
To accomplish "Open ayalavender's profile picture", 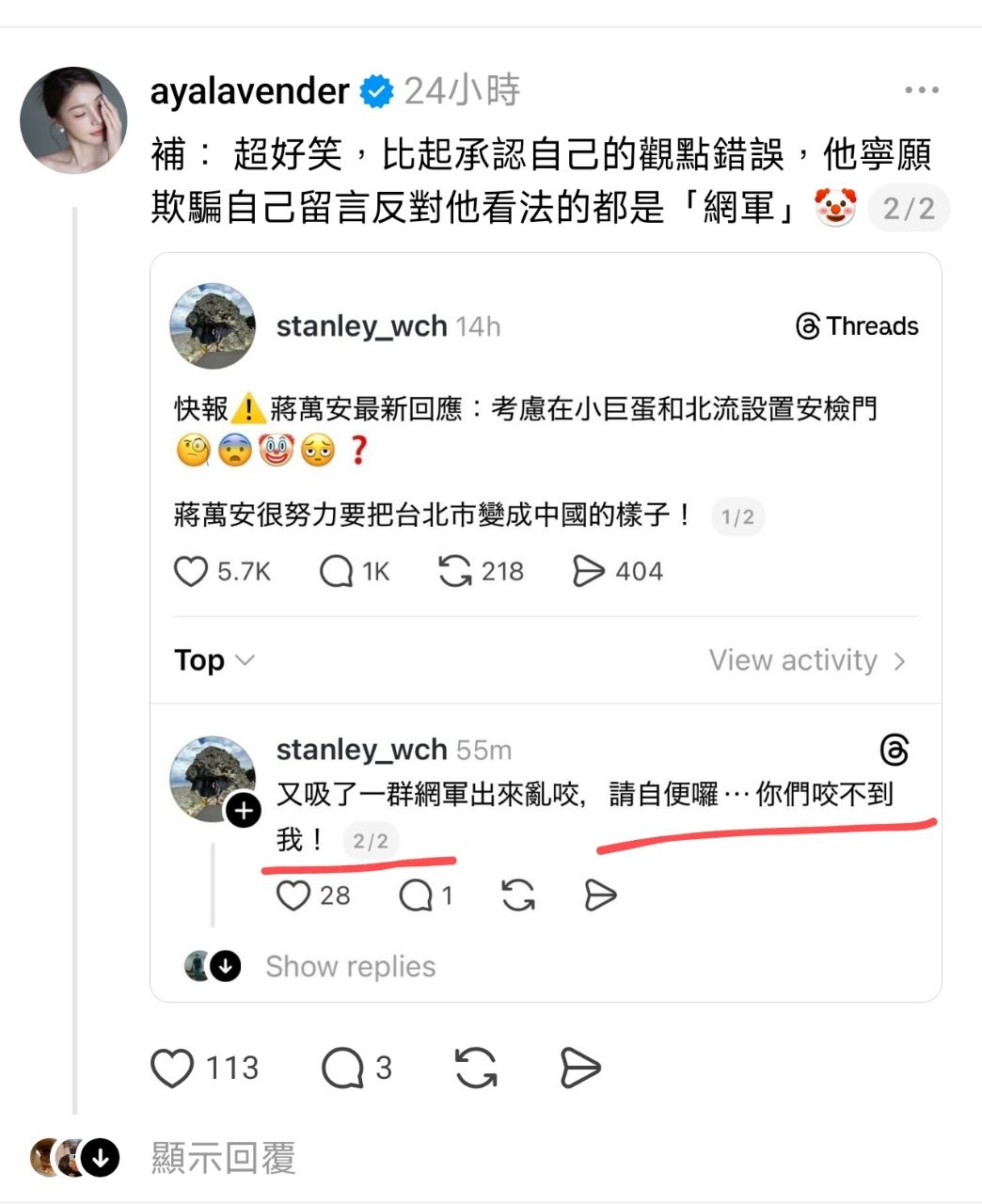I will [x=73, y=119].
